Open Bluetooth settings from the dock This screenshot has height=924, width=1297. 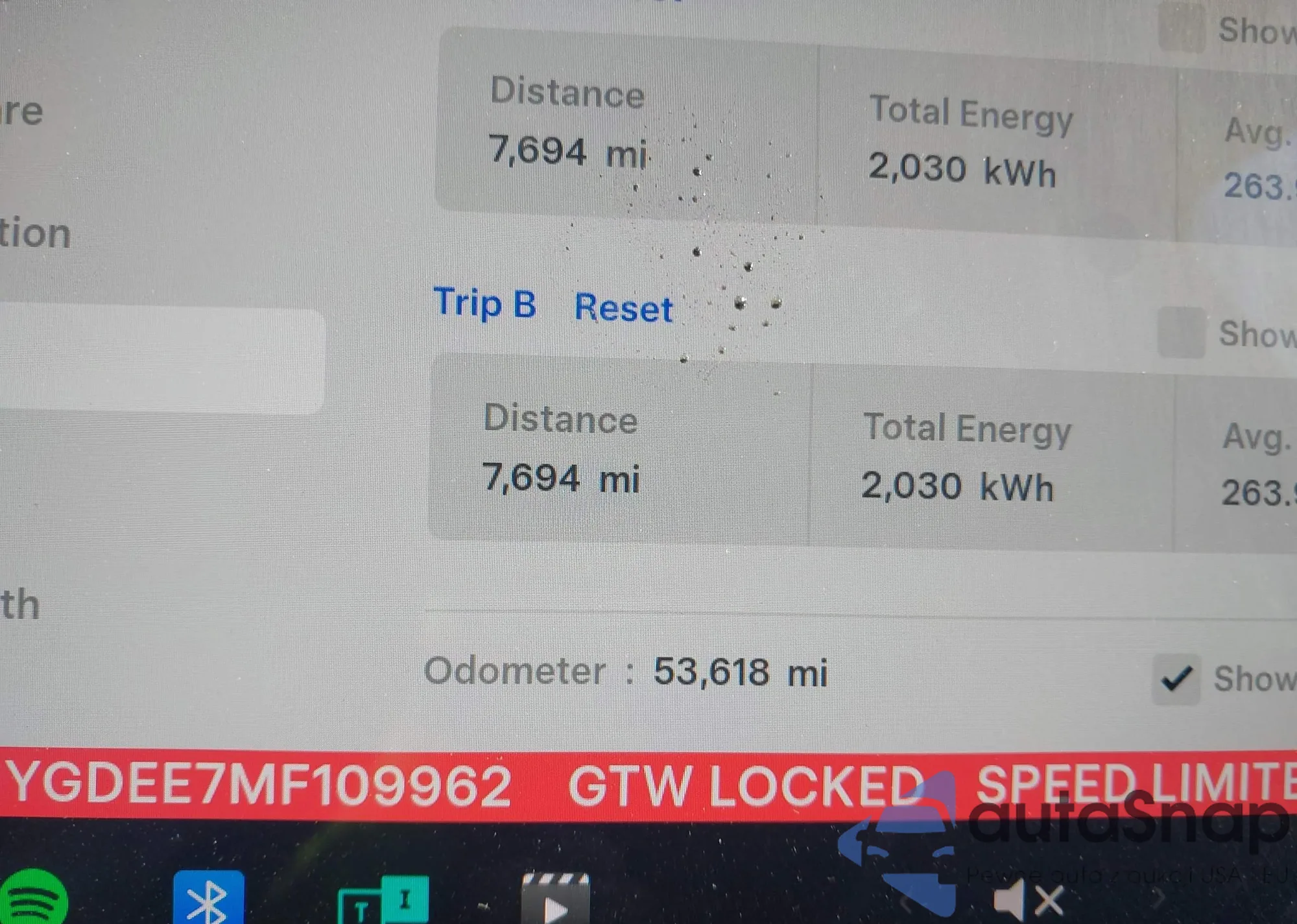coord(209,899)
